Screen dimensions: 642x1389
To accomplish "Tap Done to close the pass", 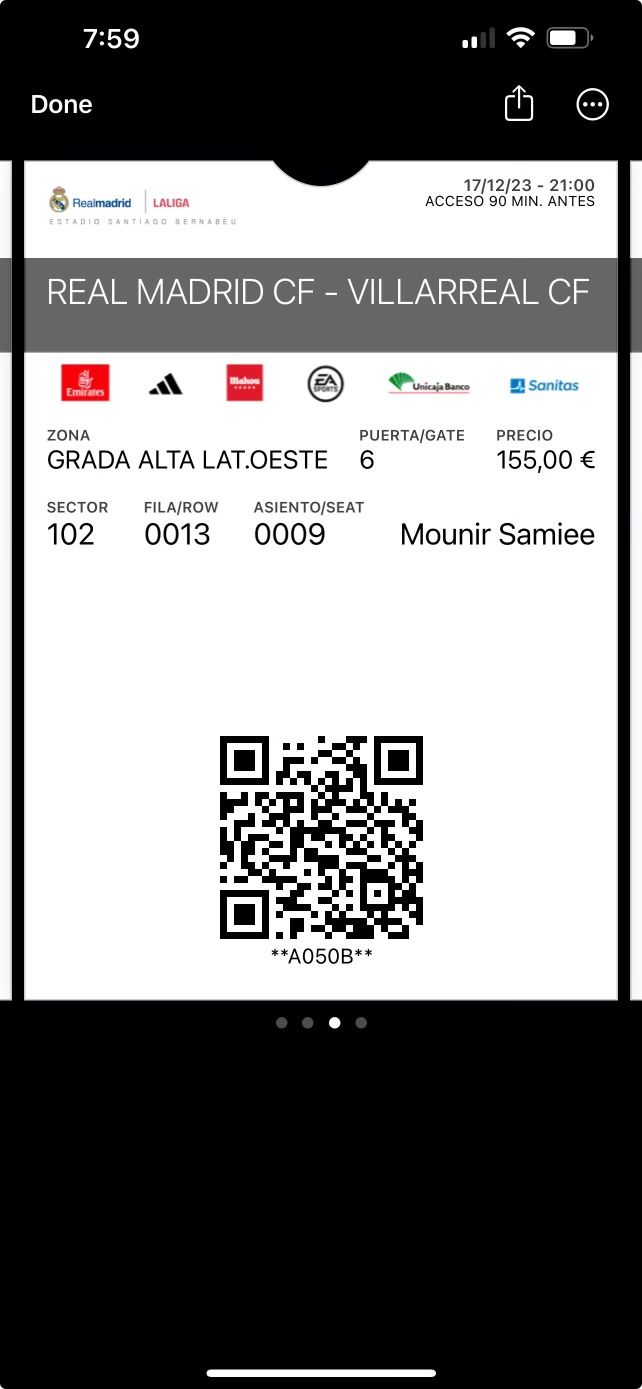I will [x=61, y=105].
